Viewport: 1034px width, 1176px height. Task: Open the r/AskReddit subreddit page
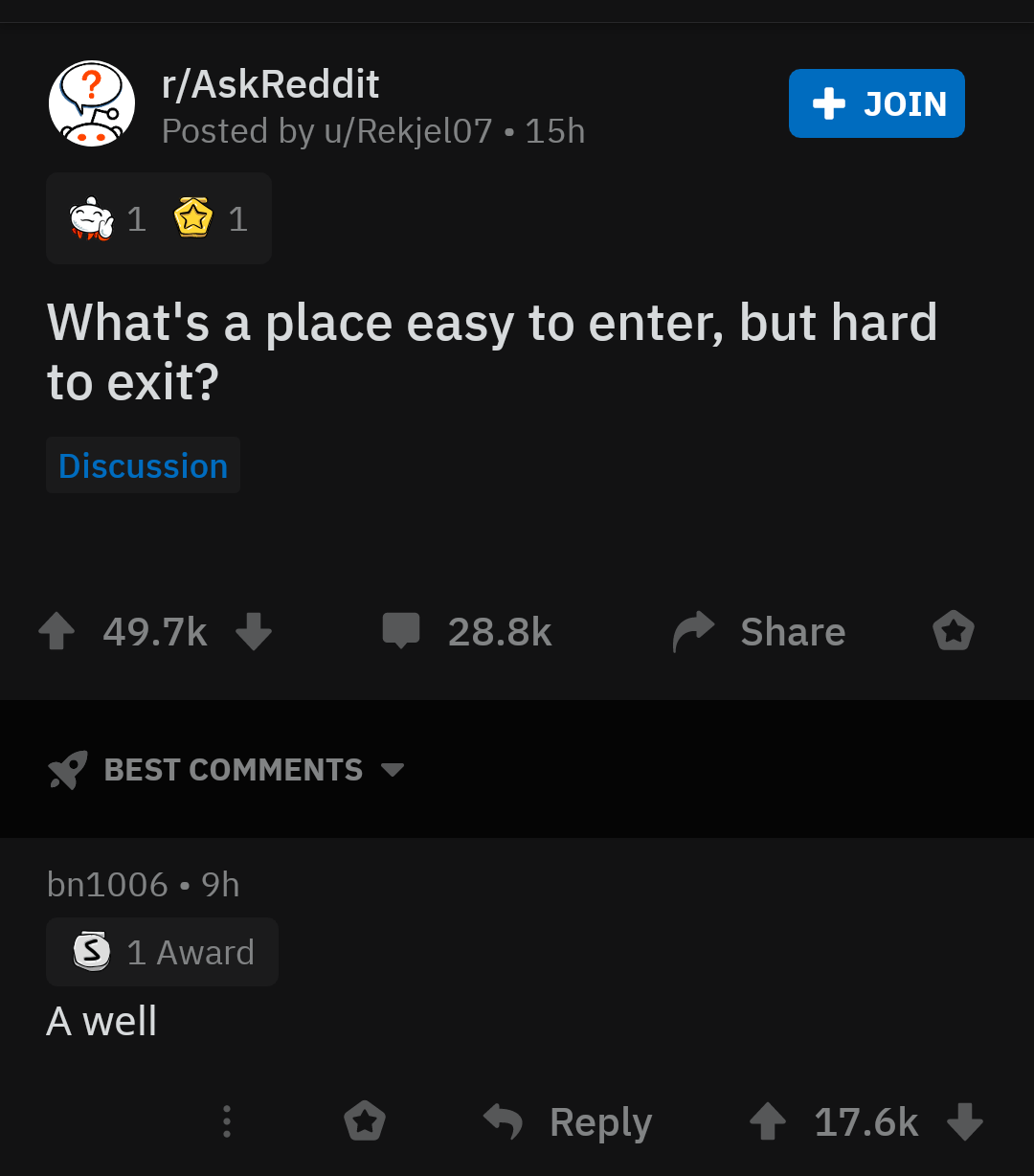270,84
